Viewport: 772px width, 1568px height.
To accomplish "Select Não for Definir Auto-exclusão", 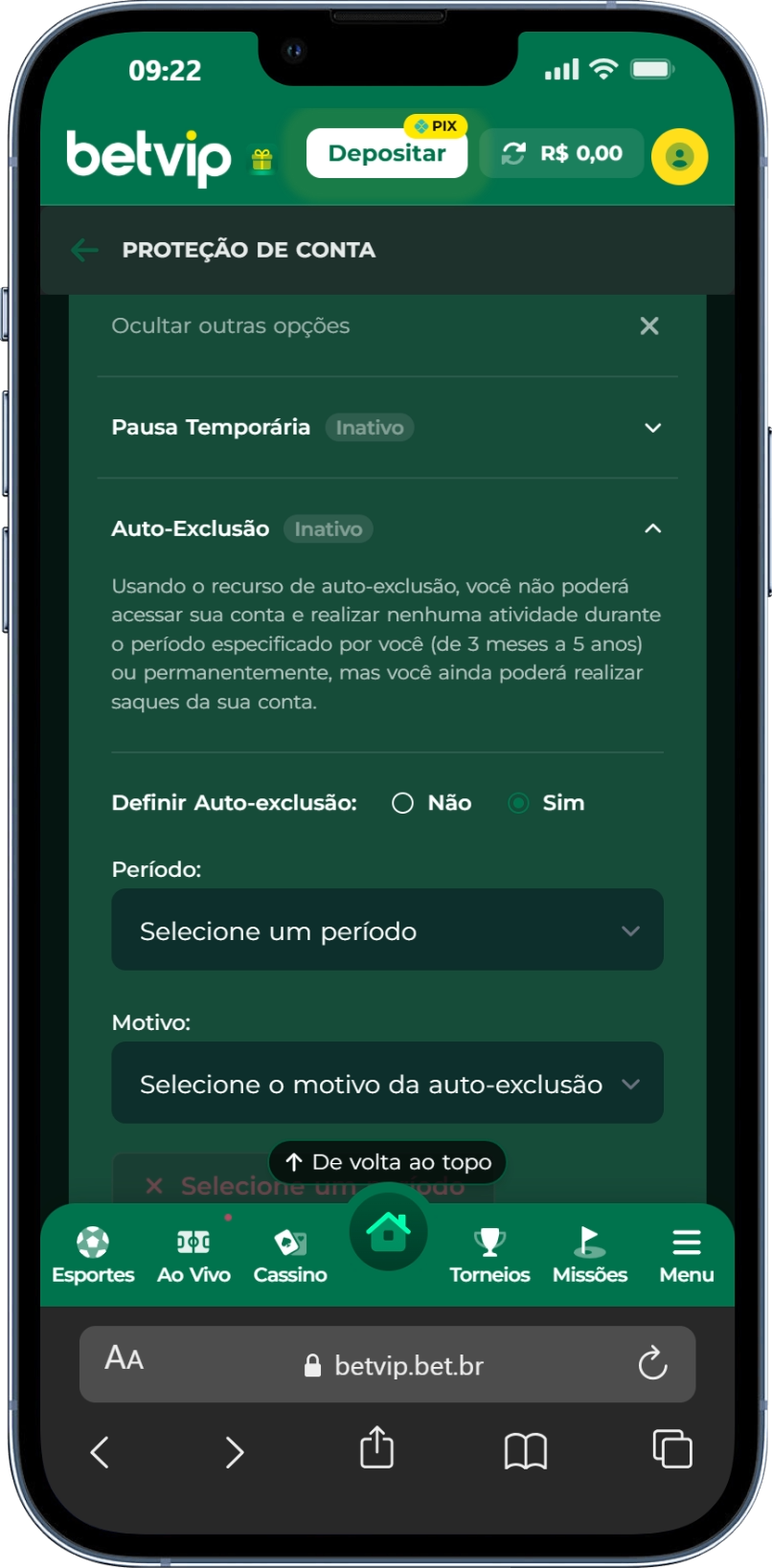I will pyautogui.click(x=403, y=803).
